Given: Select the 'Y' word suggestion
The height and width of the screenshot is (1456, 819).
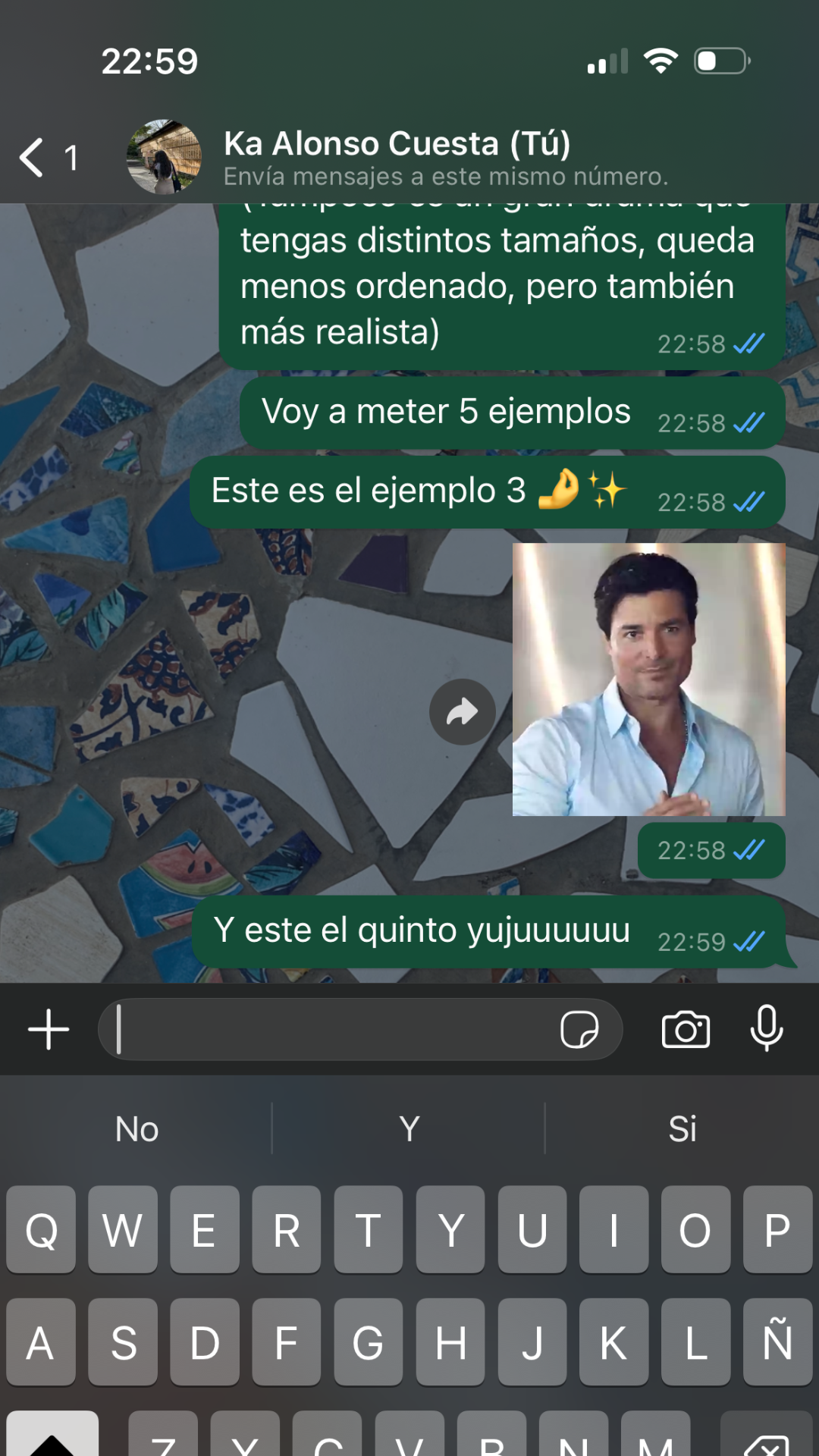Looking at the screenshot, I should click(x=409, y=1129).
